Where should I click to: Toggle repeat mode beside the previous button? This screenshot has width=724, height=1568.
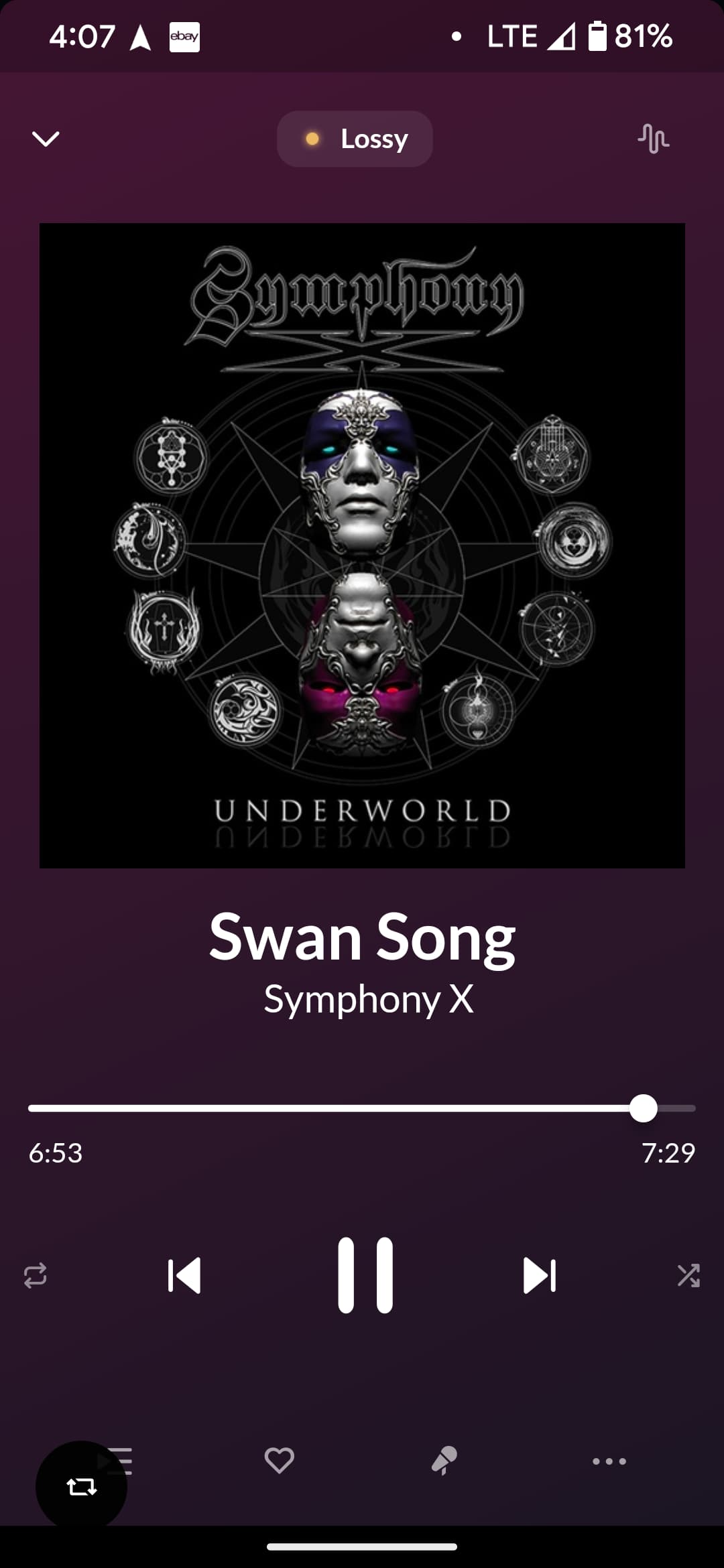(x=36, y=1275)
